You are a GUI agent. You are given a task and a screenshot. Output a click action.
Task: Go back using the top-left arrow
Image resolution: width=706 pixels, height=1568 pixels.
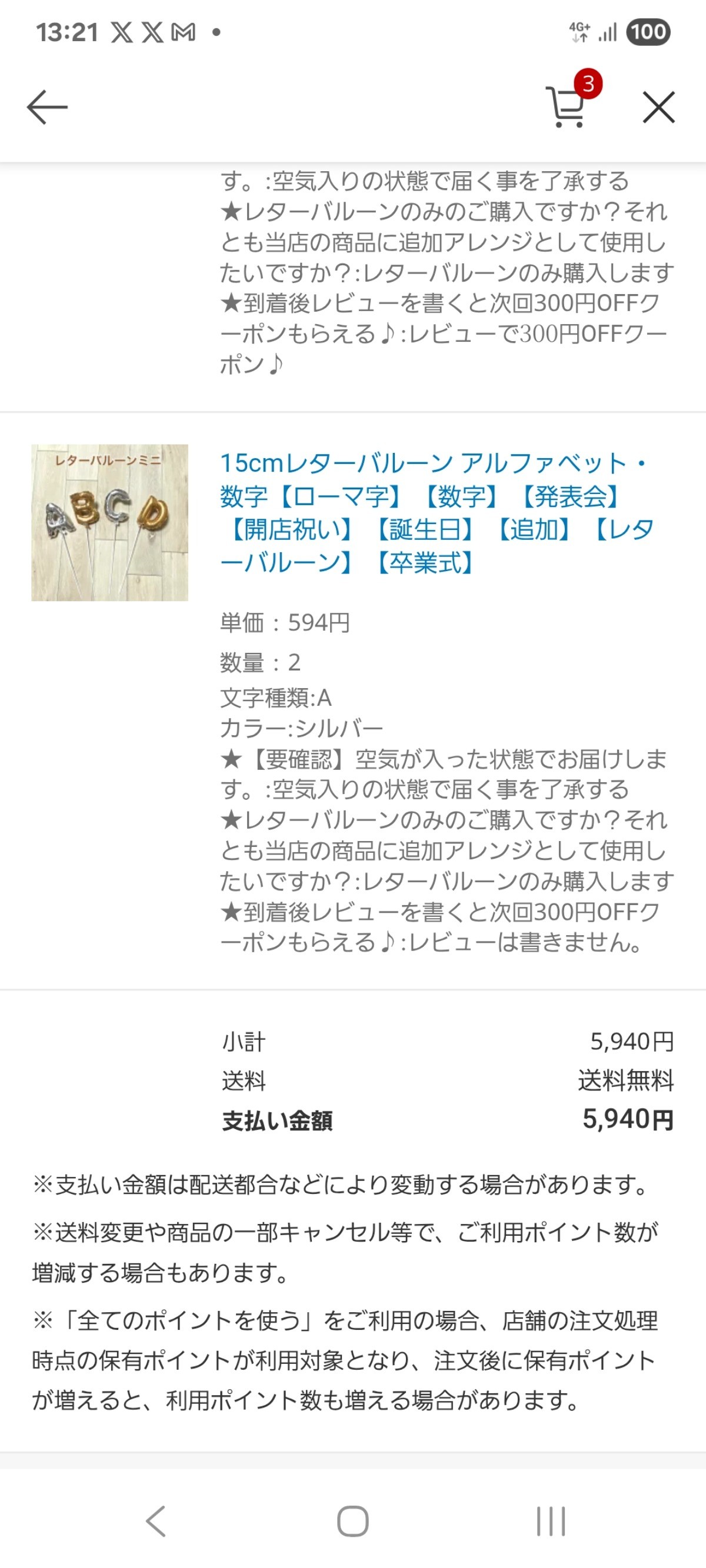coord(47,107)
